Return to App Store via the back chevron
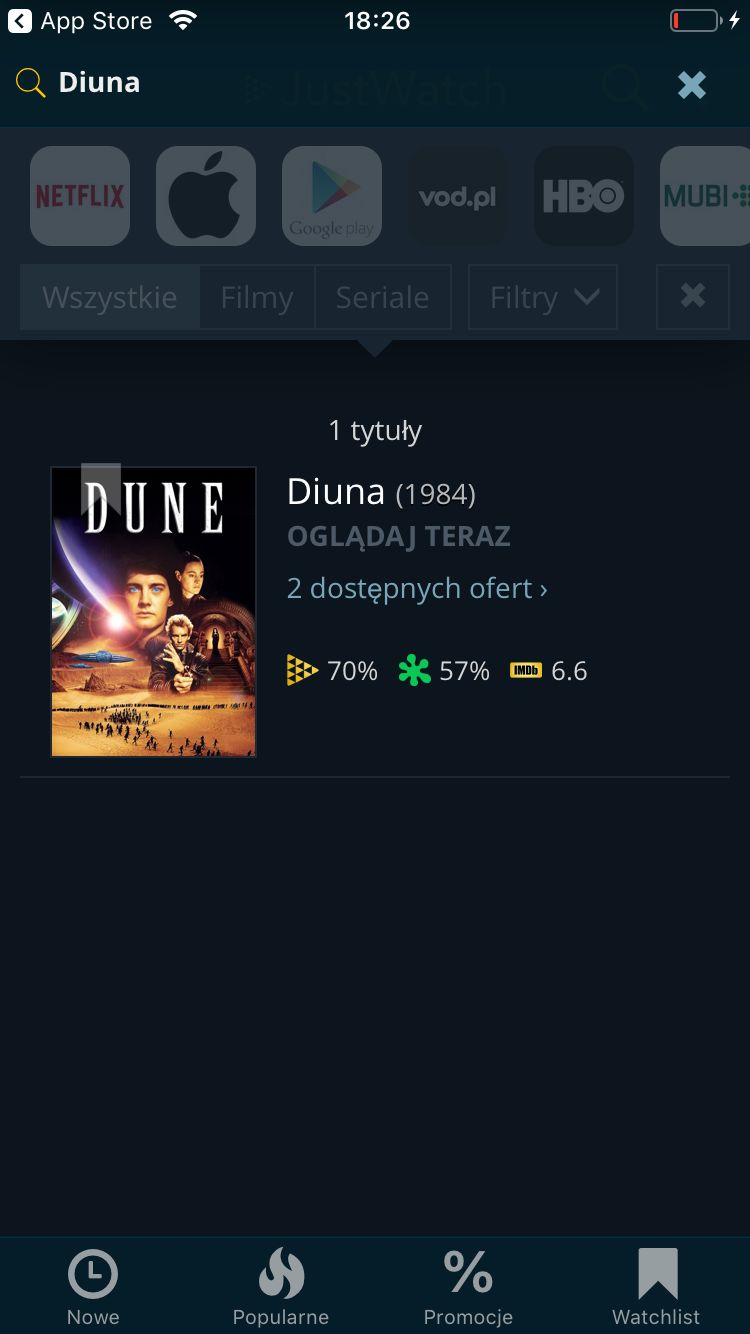The width and height of the screenshot is (750, 1334). [x=19, y=21]
